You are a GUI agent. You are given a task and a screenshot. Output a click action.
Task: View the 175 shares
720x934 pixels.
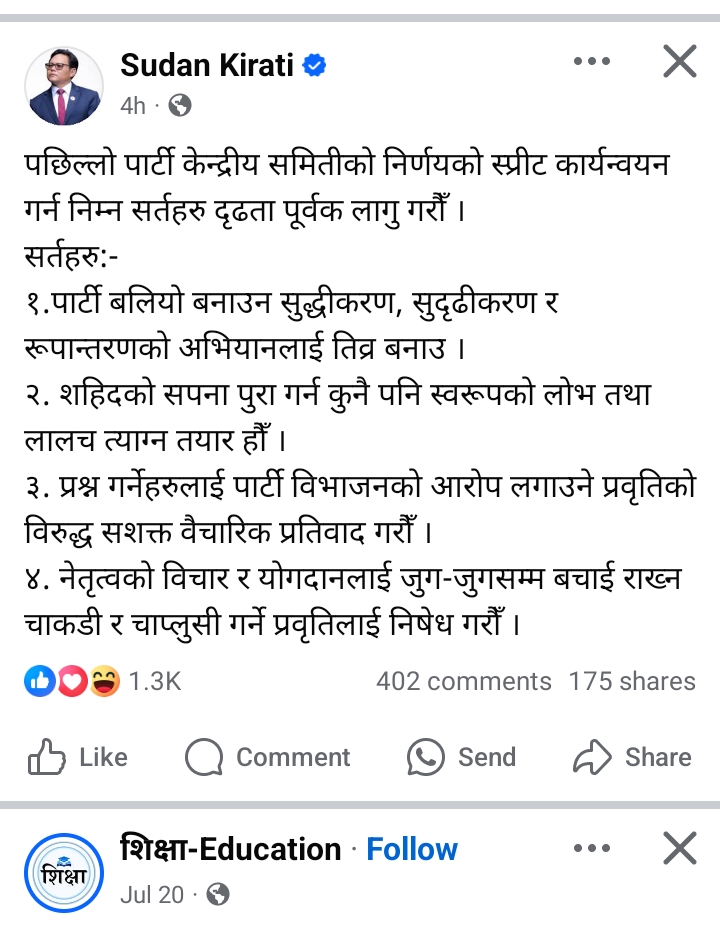pos(632,681)
